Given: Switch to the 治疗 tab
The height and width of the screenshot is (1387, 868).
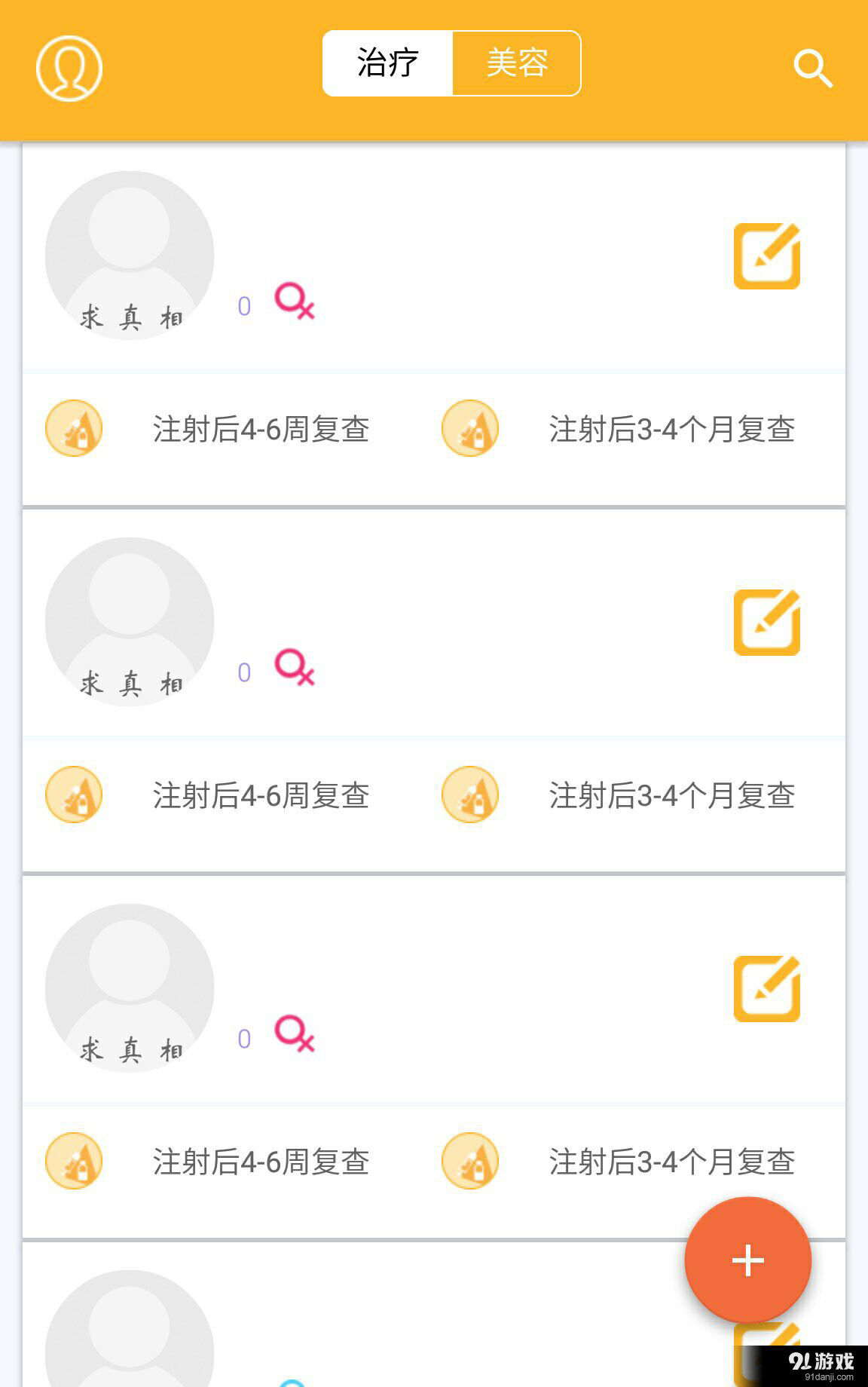Looking at the screenshot, I should coord(387,63).
